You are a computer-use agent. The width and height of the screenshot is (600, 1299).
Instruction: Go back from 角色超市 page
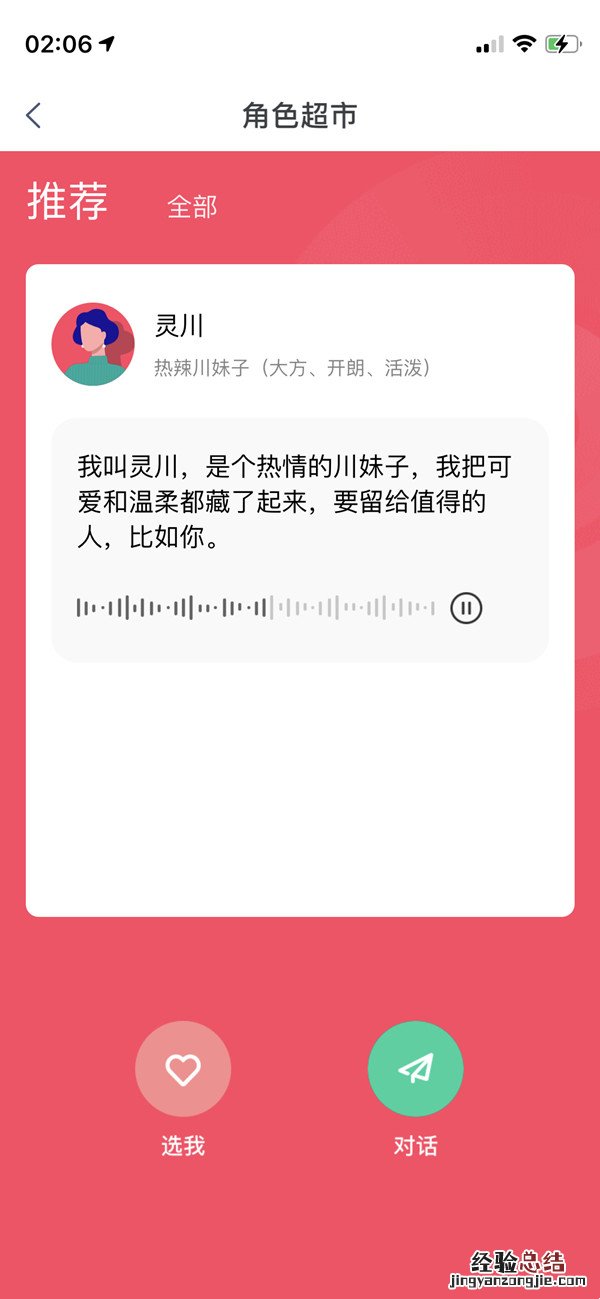point(34,116)
